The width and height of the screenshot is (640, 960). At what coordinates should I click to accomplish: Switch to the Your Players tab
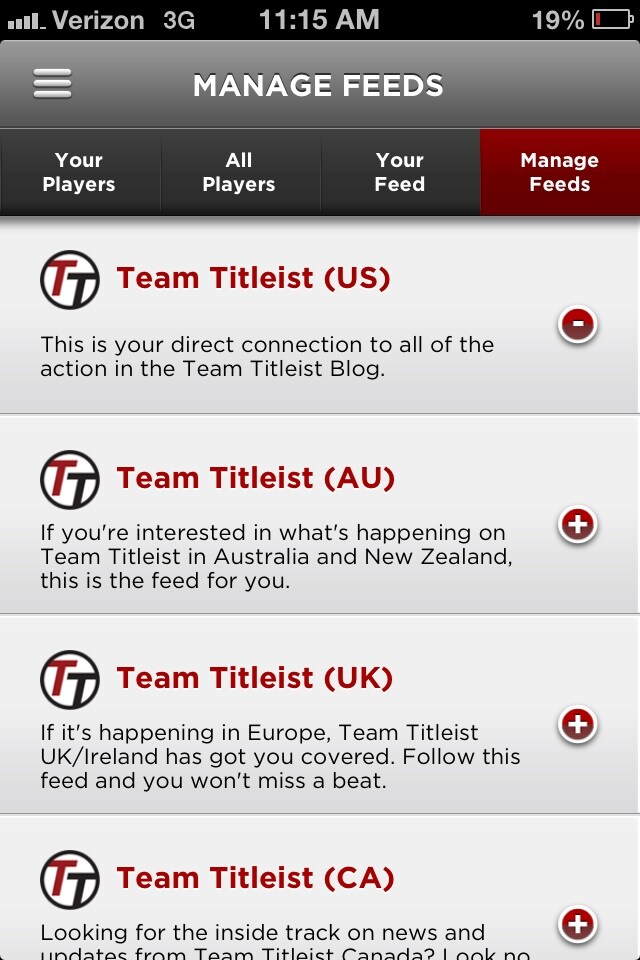click(x=79, y=172)
